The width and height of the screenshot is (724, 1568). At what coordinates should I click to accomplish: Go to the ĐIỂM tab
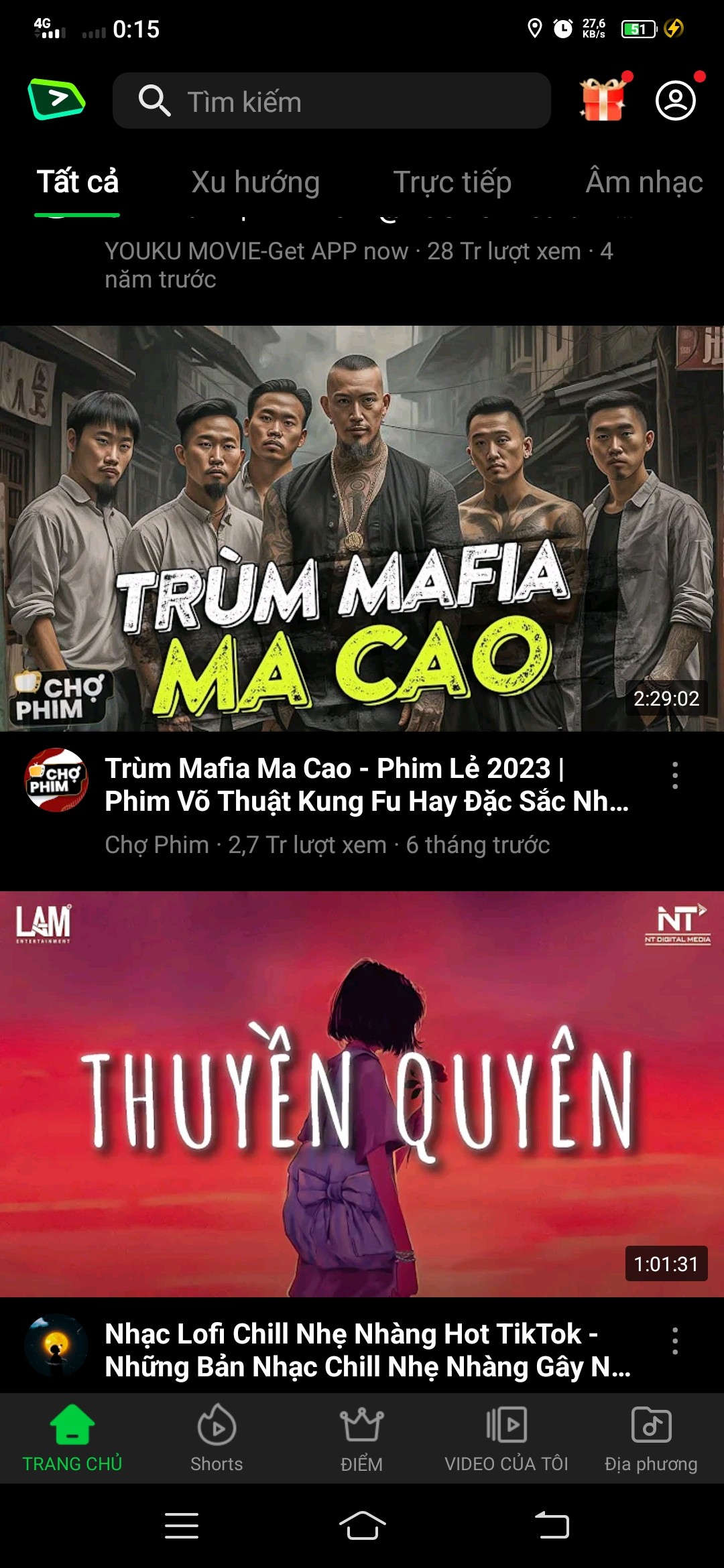[361, 1439]
